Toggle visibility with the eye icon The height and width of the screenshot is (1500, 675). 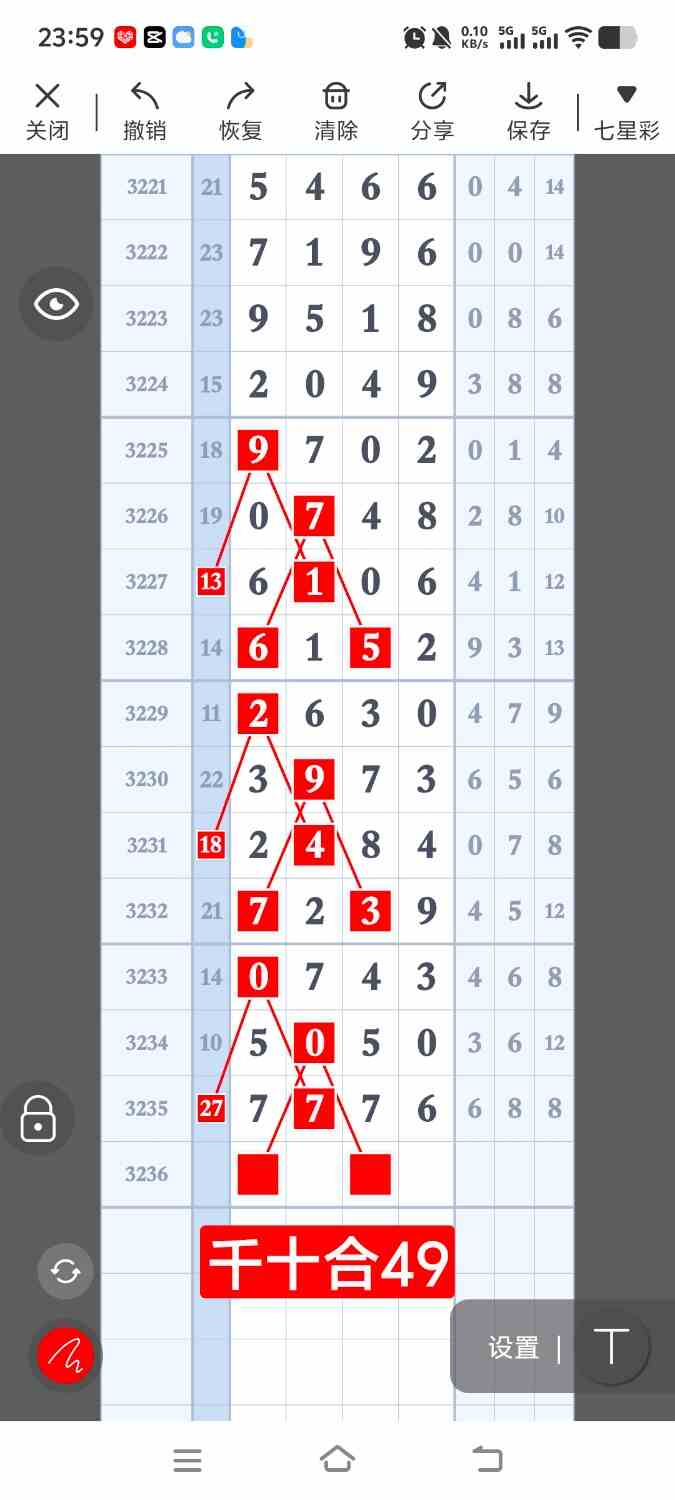click(x=56, y=304)
